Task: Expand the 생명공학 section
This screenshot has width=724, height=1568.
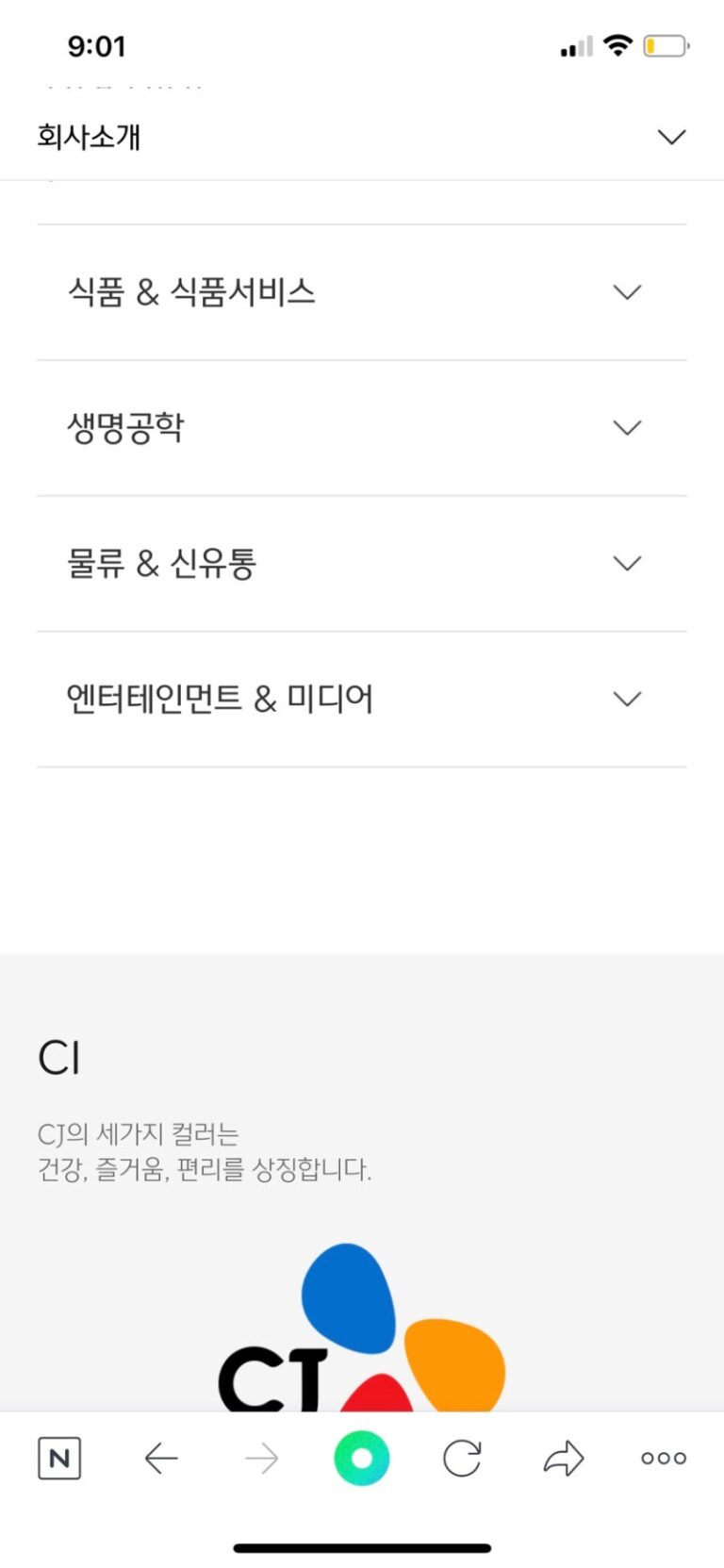Action: (626, 428)
